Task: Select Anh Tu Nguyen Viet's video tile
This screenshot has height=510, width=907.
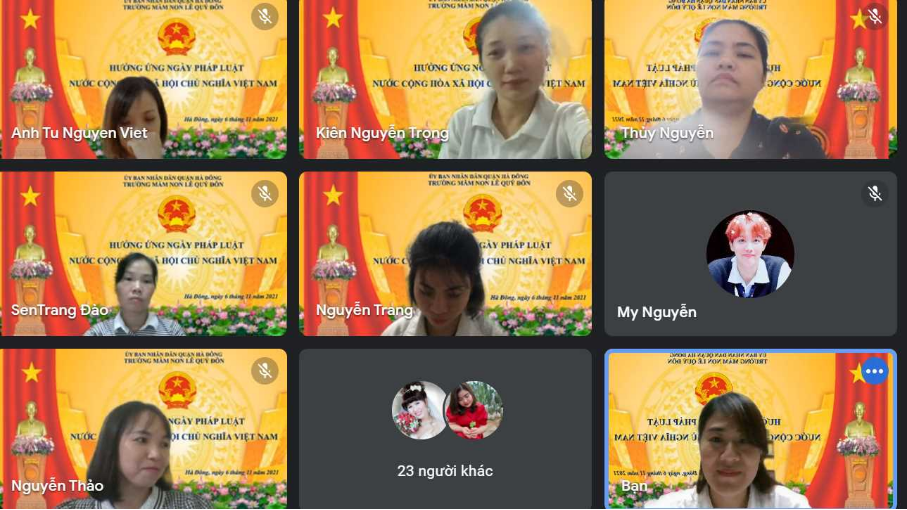Action: tap(143, 80)
